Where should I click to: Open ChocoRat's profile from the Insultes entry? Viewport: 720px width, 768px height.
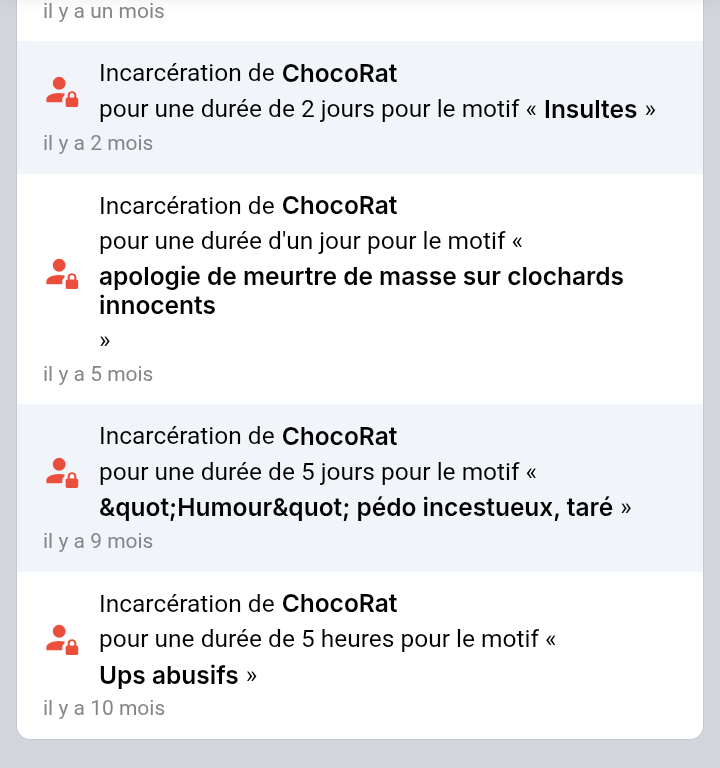point(339,73)
